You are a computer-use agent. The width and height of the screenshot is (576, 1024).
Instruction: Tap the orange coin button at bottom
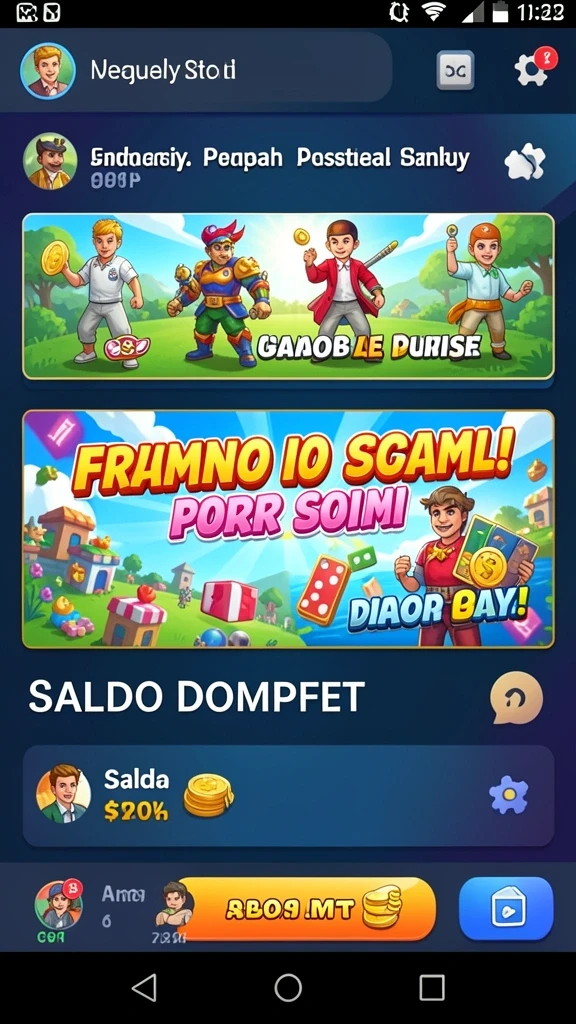tap(306, 908)
